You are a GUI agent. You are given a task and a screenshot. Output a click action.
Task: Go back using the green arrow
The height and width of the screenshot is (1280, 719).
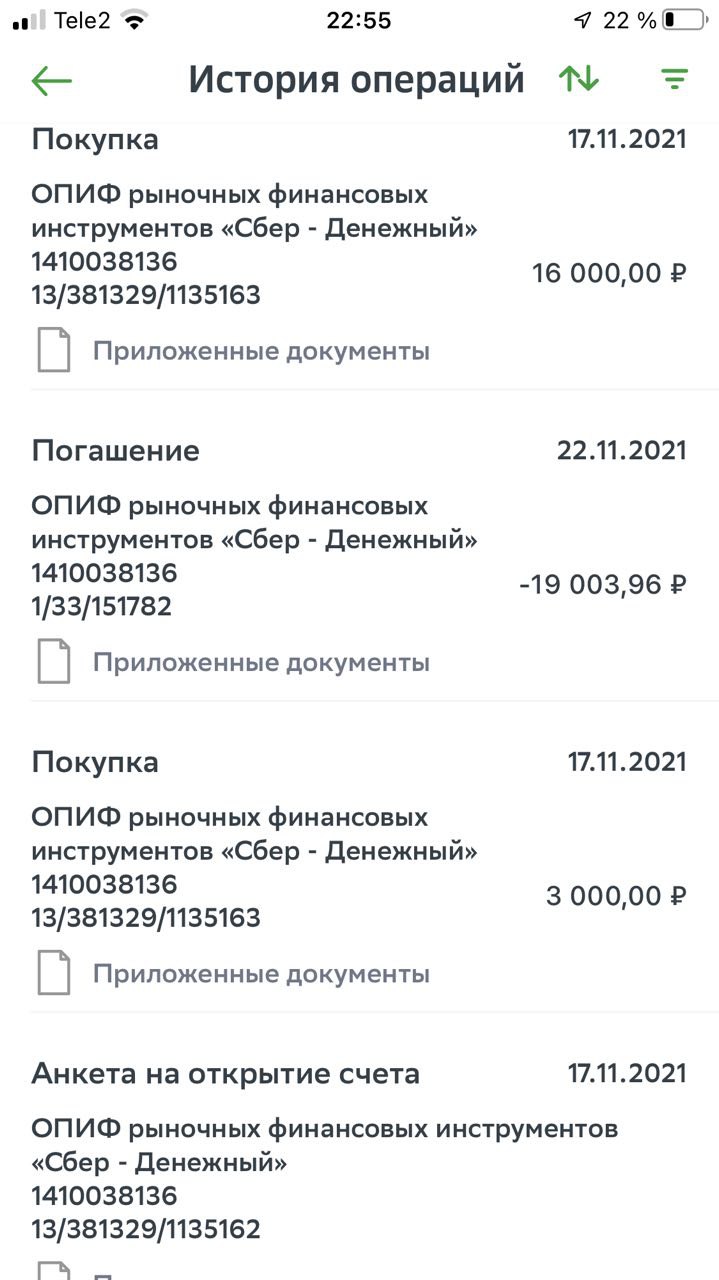[51, 81]
